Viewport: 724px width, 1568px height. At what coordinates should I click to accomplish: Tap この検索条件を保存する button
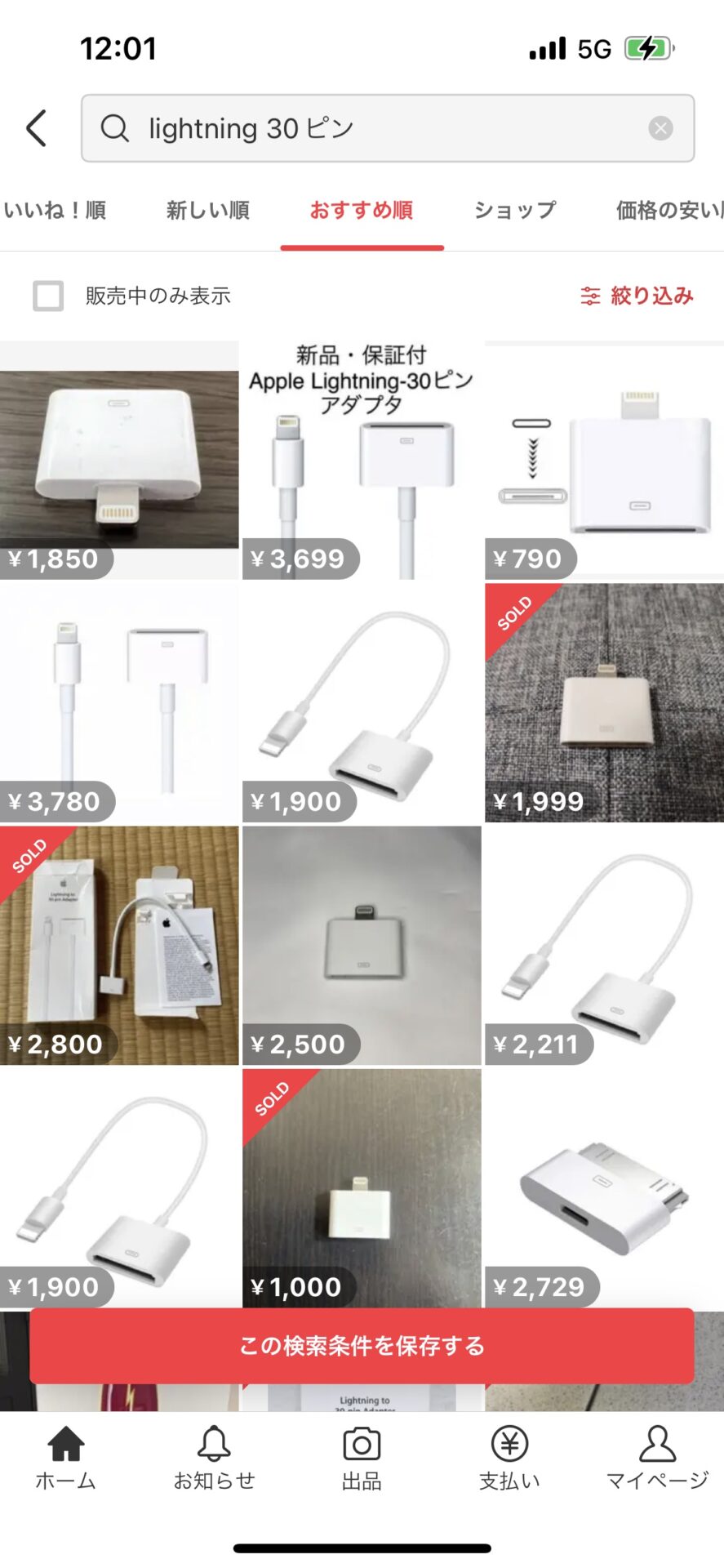click(x=362, y=1345)
